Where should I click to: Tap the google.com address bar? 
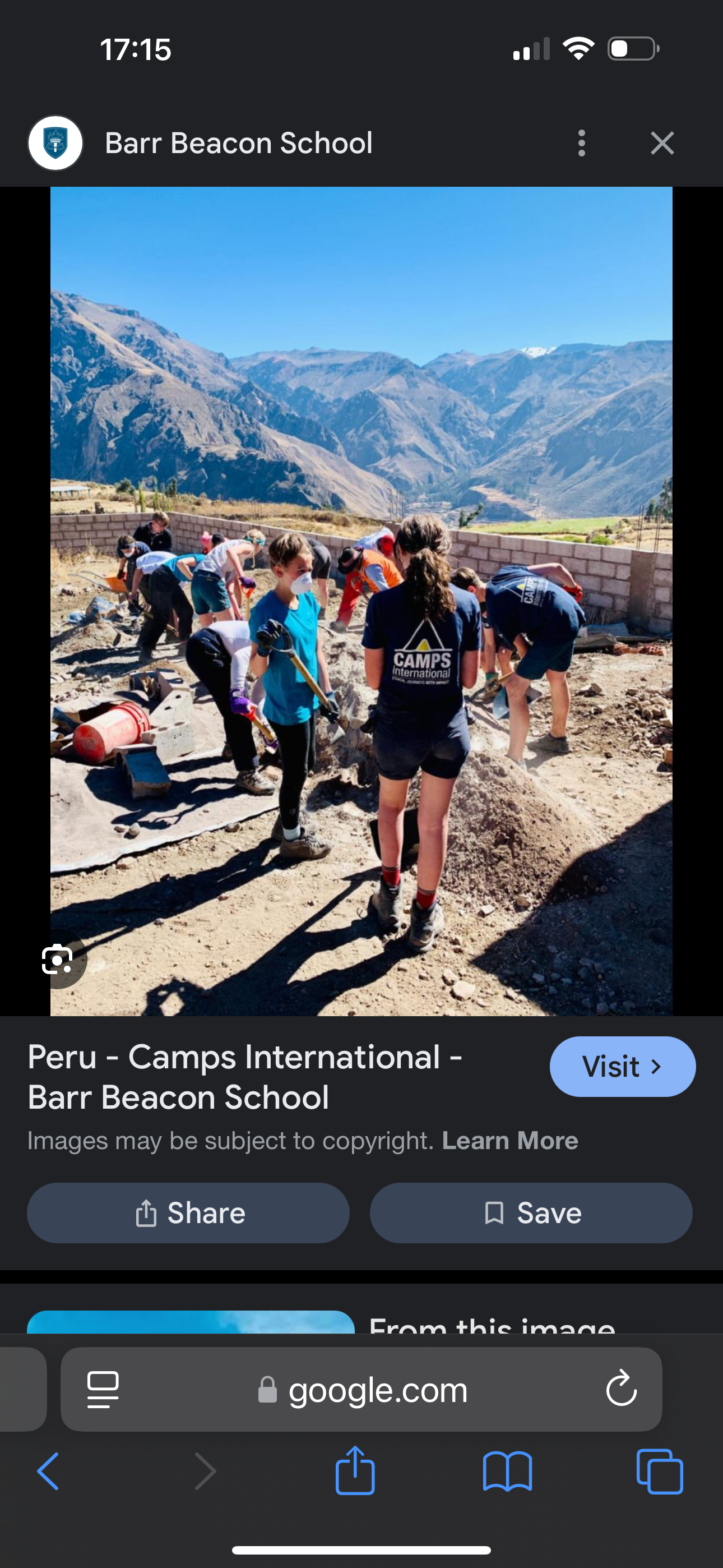click(361, 1390)
